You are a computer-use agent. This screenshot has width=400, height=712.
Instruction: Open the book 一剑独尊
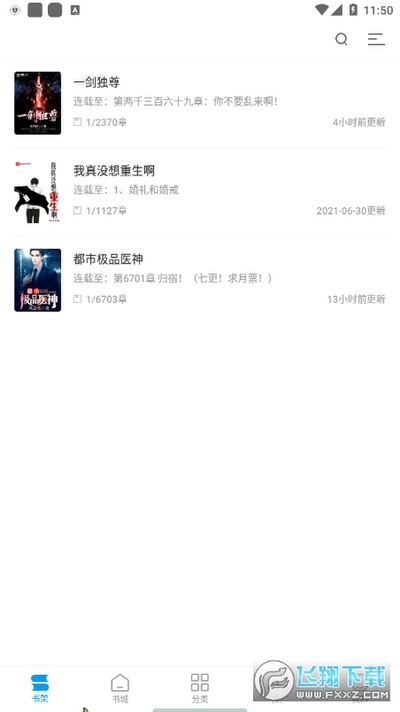[x=200, y=103]
